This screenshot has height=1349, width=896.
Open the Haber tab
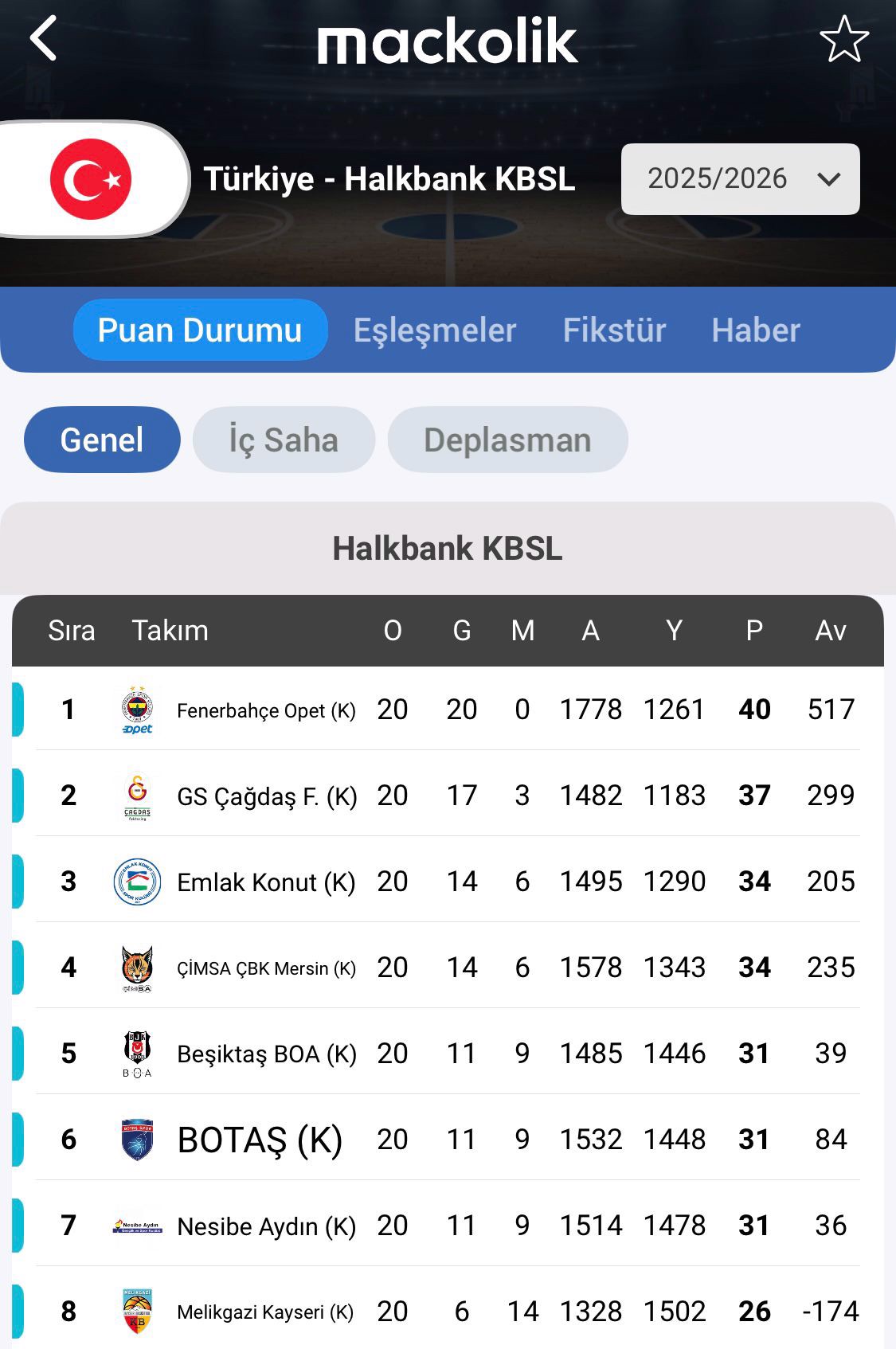coord(755,330)
